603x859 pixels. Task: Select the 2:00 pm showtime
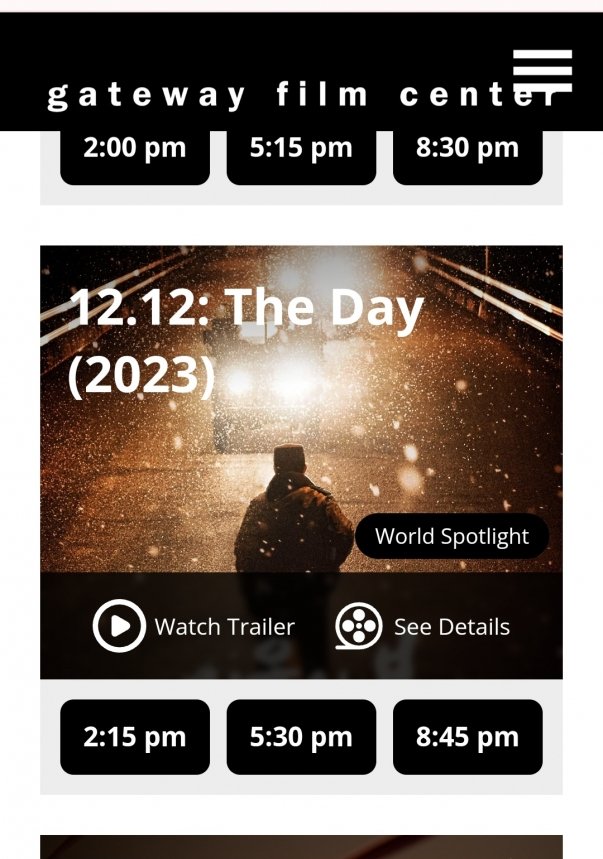tap(135, 150)
